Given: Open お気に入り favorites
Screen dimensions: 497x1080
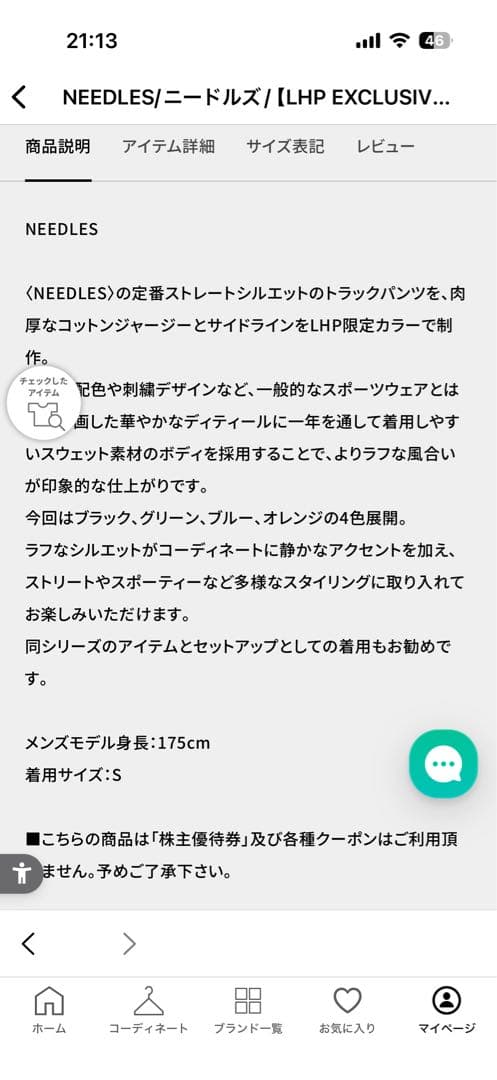Looking at the screenshot, I should [x=347, y=1010].
